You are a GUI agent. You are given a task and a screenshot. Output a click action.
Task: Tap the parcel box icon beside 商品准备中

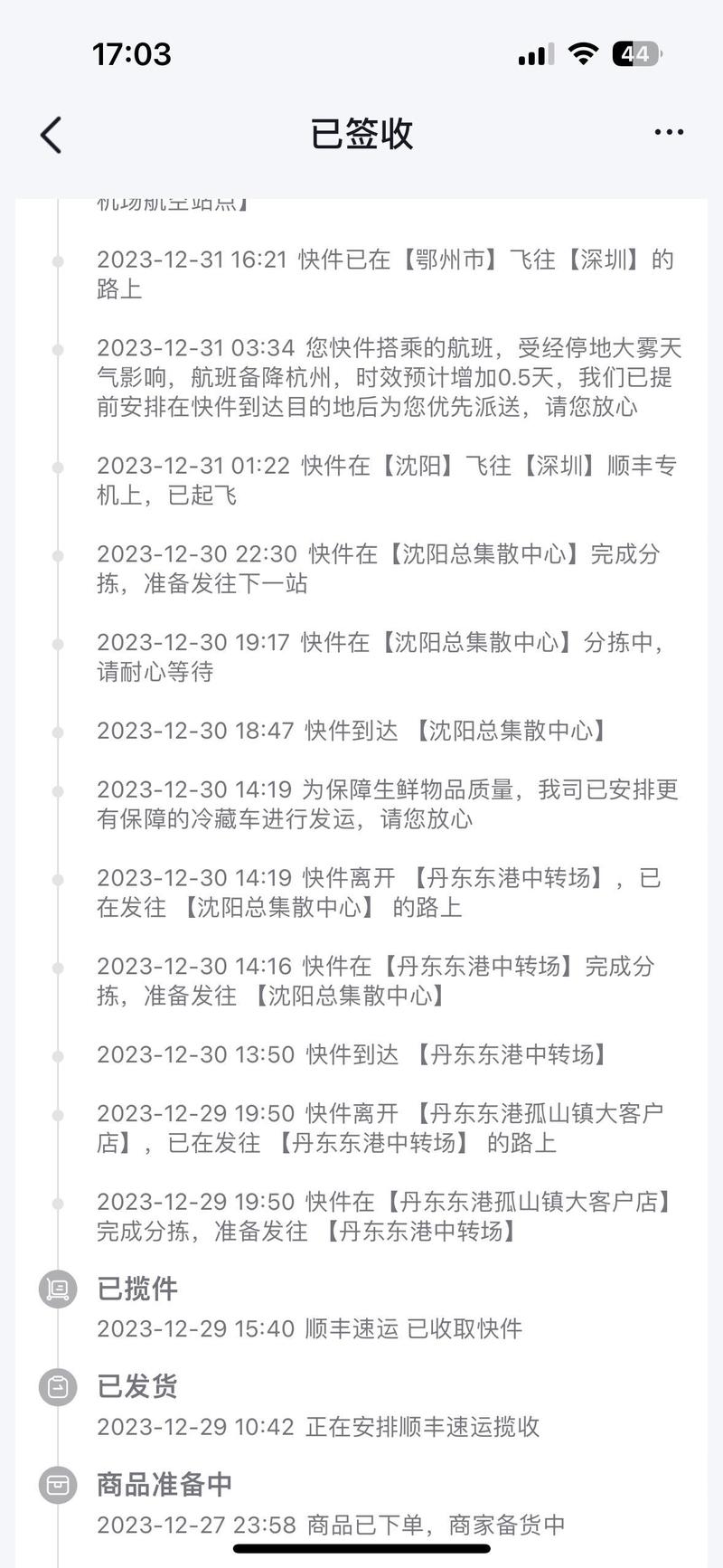(57, 1484)
